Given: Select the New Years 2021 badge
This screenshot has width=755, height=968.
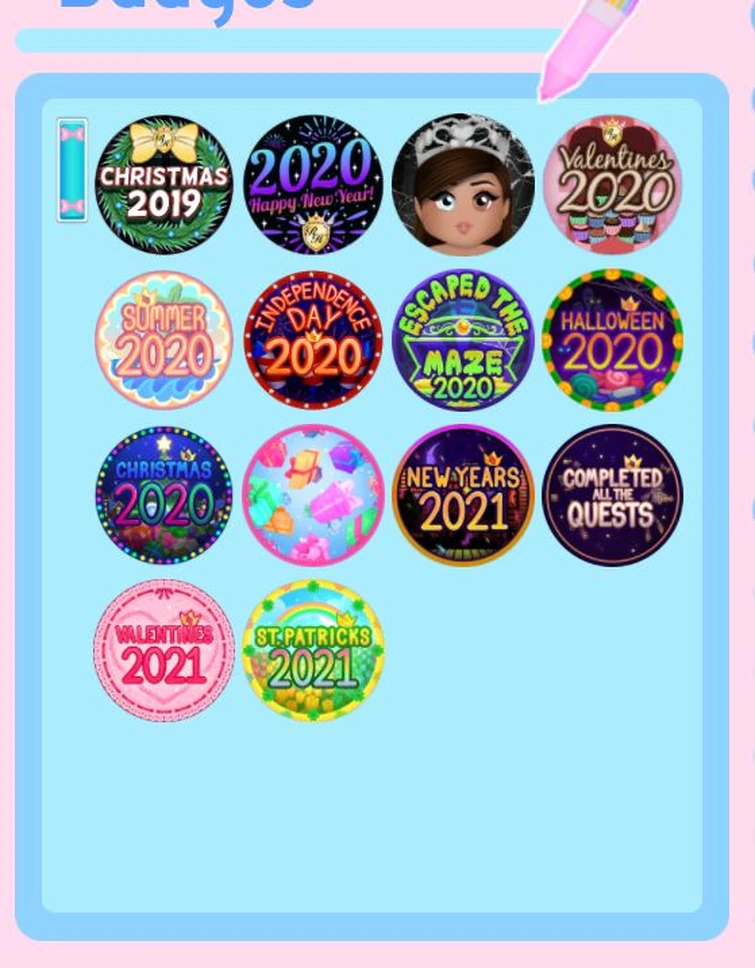Looking at the screenshot, I should (x=463, y=493).
